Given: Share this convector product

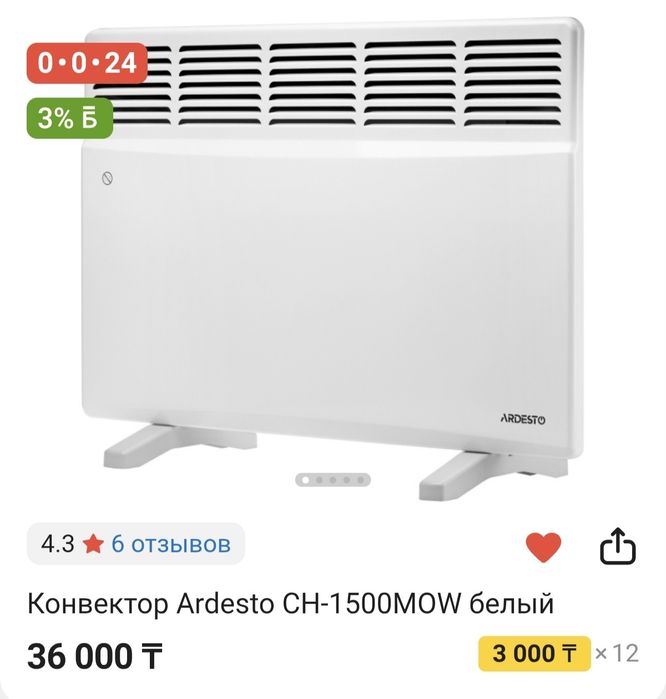Looking at the screenshot, I should click(617, 546).
